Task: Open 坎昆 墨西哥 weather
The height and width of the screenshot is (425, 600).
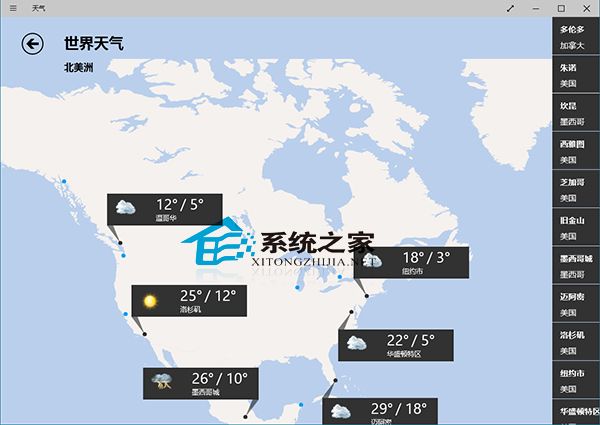Action: [x=575, y=113]
